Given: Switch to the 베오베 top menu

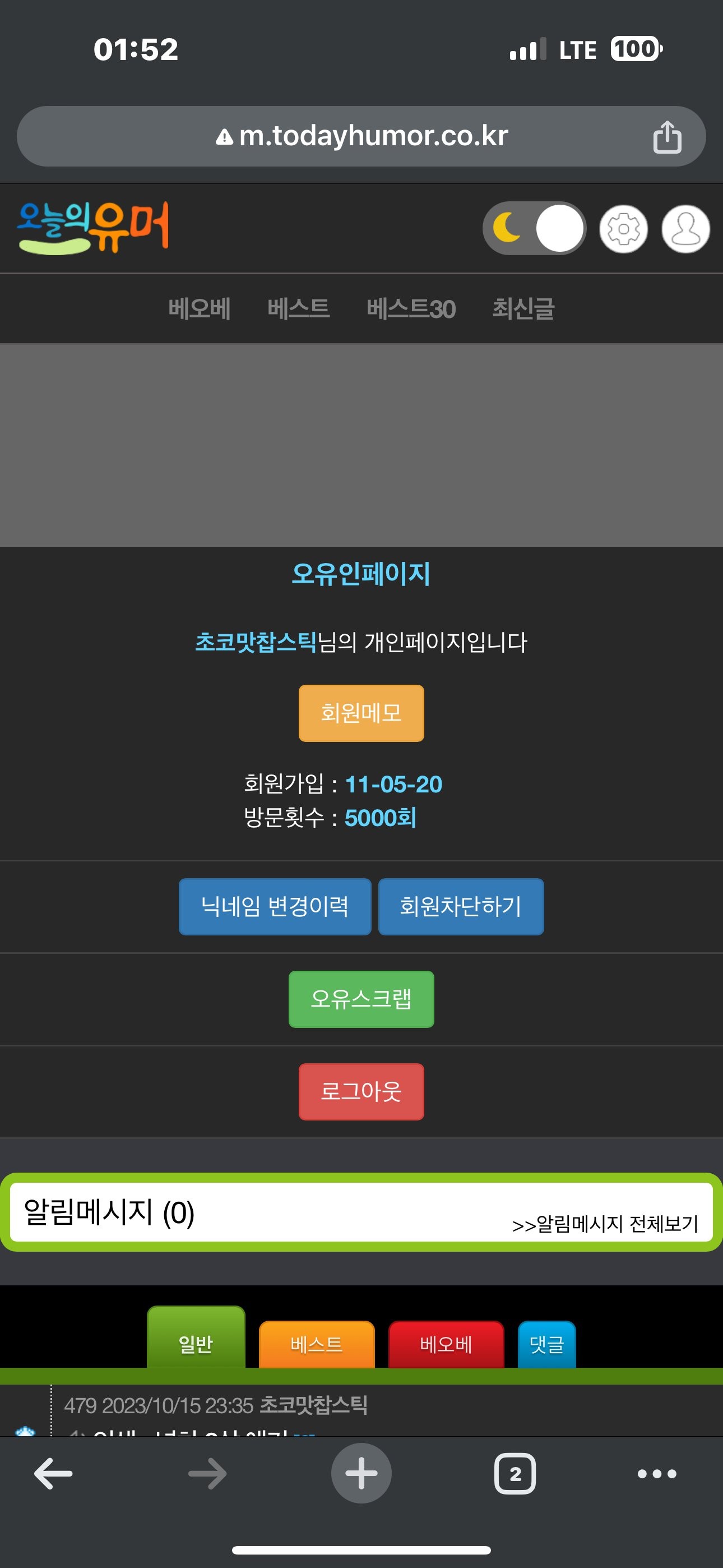Looking at the screenshot, I should point(199,308).
